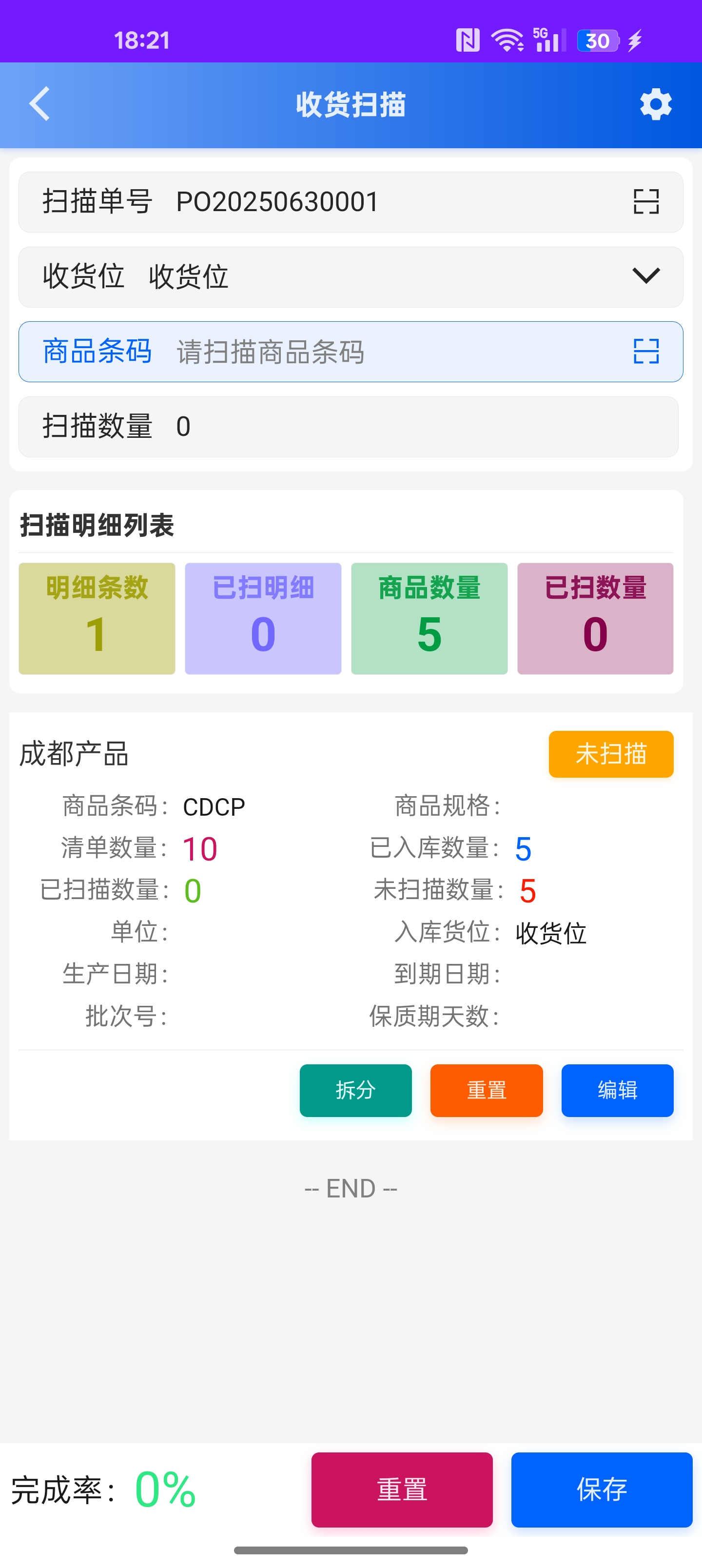Tap the 收货扫描 title bar
The width and height of the screenshot is (702, 1568).
pyautogui.click(x=351, y=103)
